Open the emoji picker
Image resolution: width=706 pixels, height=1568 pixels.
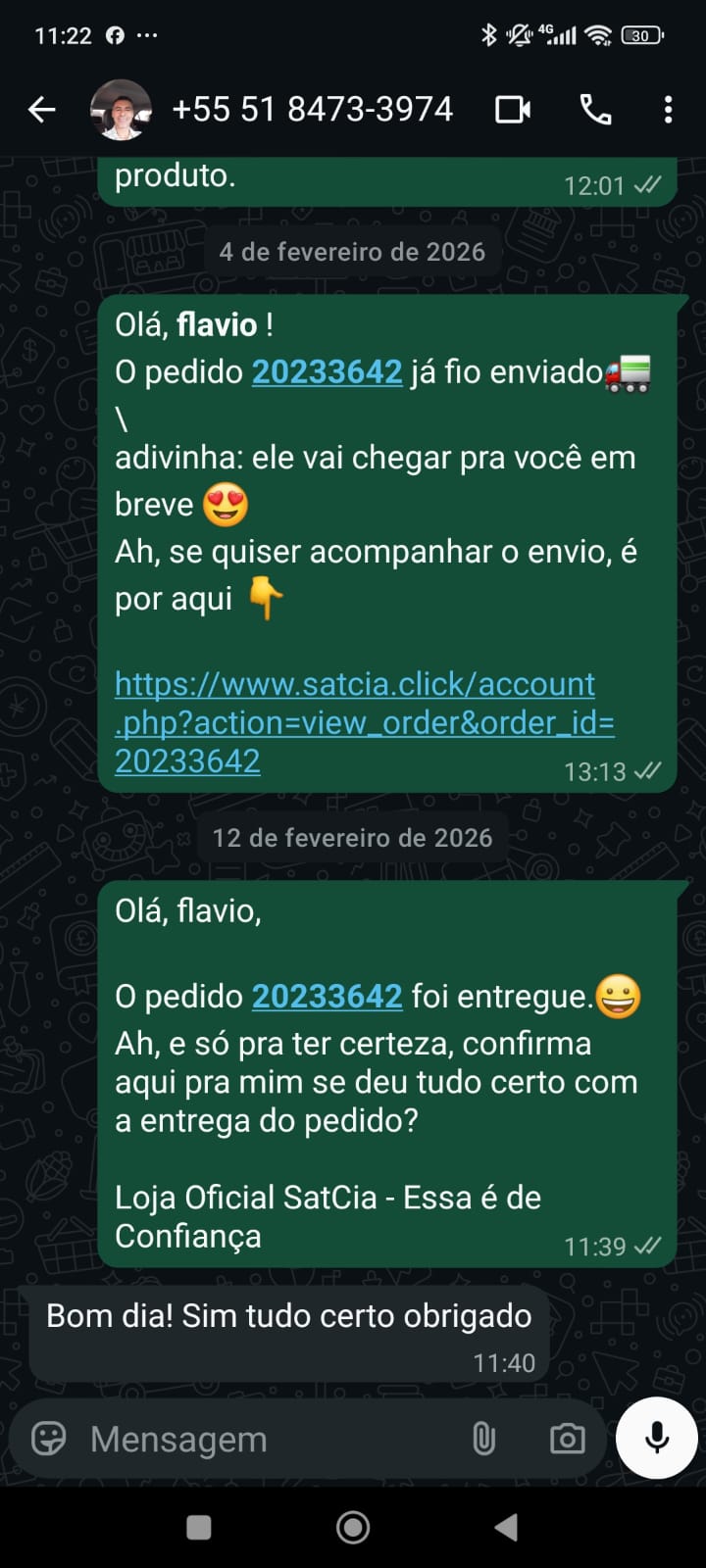[48, 1439]
